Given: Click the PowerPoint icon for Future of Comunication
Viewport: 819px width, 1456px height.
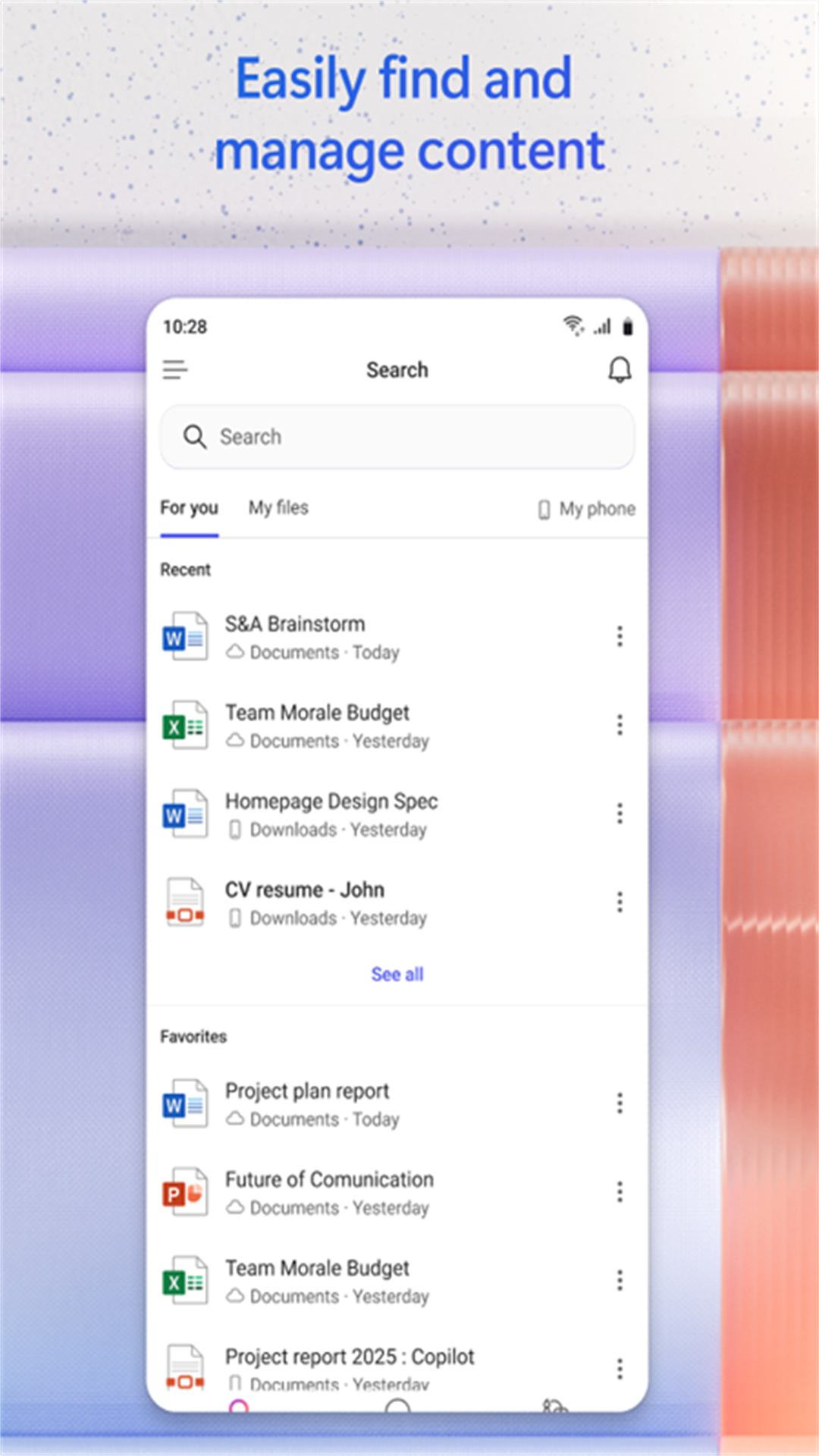Looking at the screenshot, I should click(184, 1192).
